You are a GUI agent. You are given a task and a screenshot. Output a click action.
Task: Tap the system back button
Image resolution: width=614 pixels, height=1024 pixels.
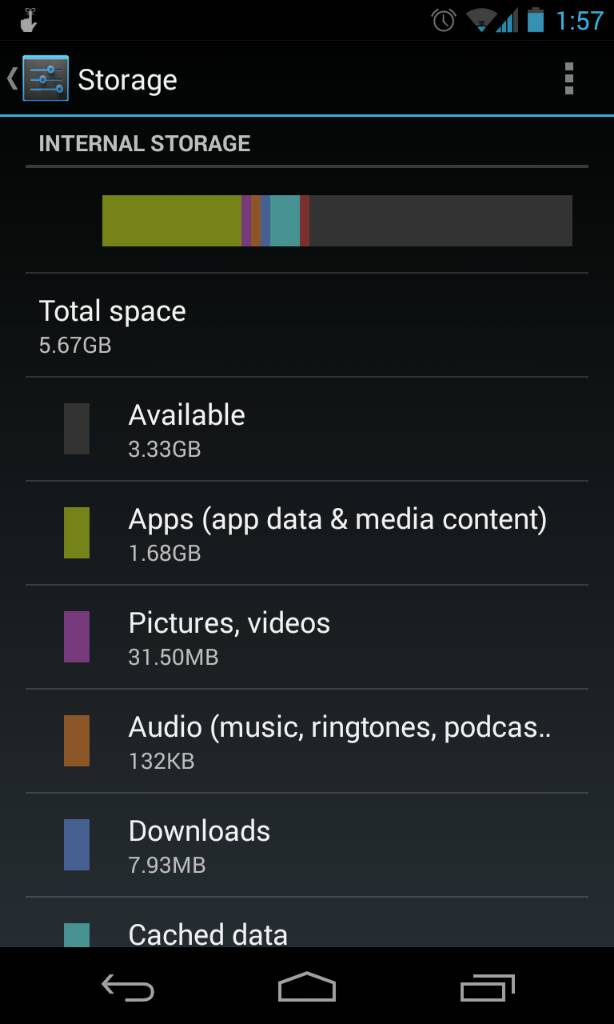128,987
